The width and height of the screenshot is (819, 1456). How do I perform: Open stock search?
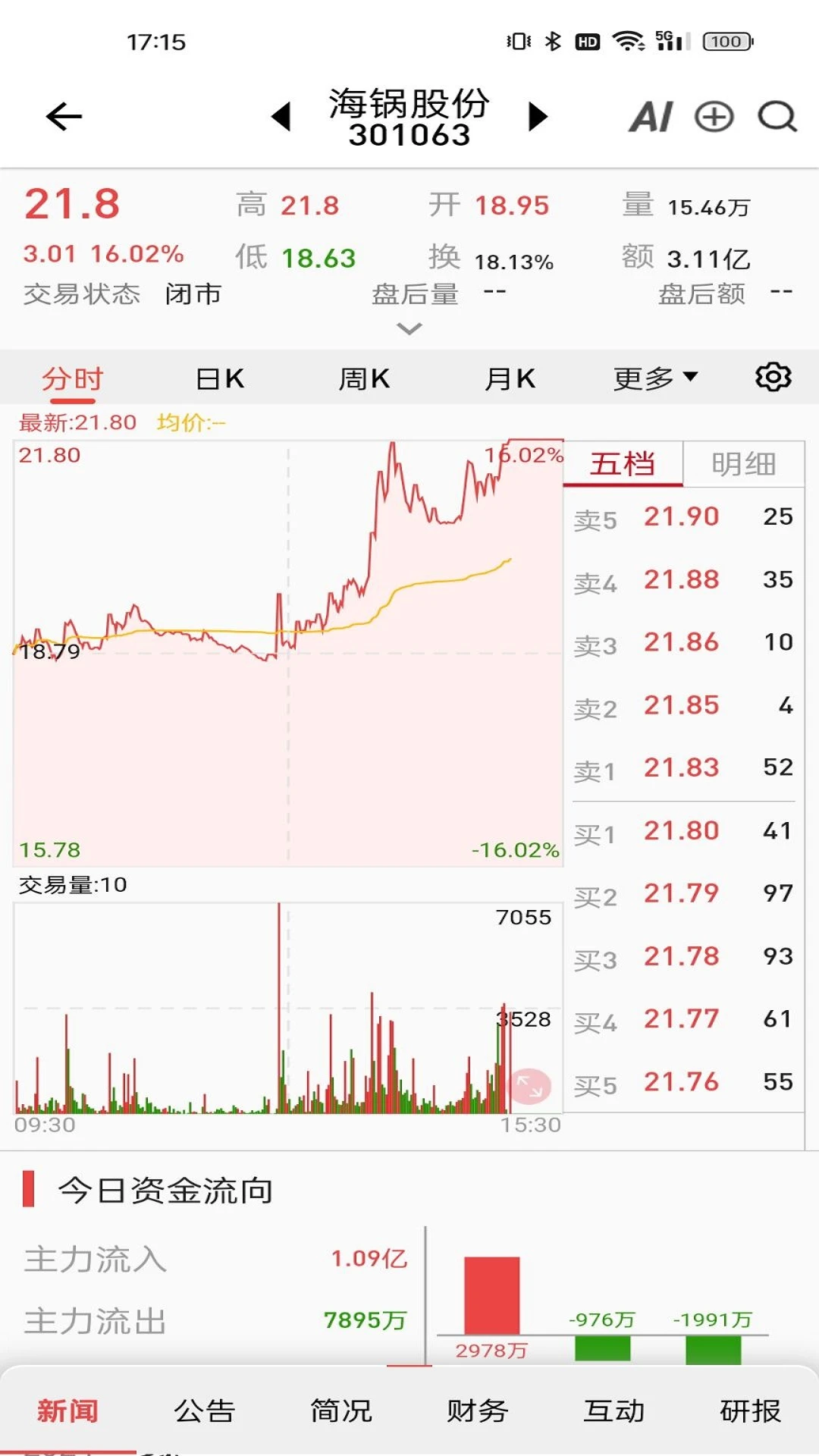[x=774, y=118]
